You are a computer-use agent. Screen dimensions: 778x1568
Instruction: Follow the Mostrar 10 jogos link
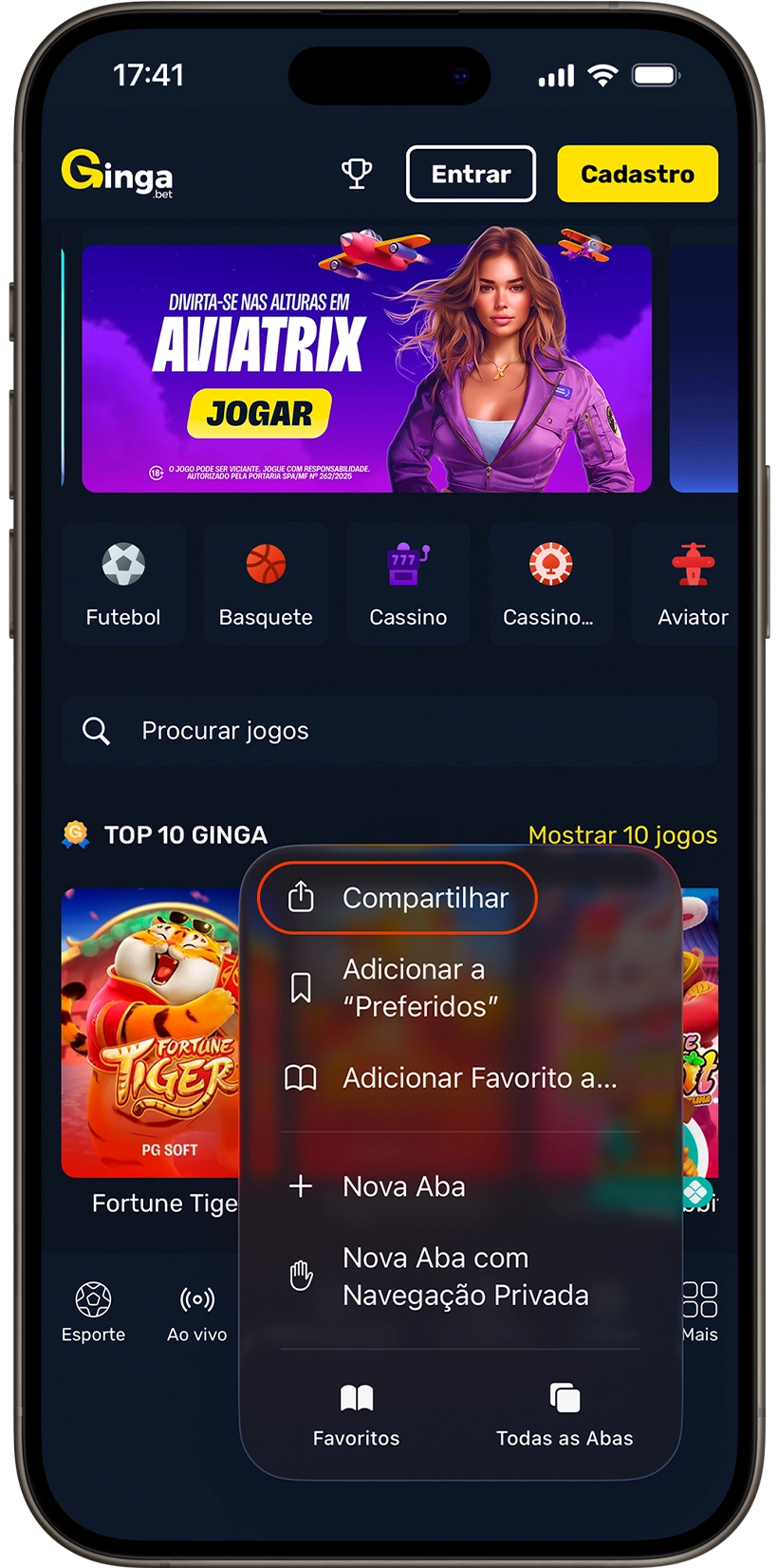pos(622,835)
